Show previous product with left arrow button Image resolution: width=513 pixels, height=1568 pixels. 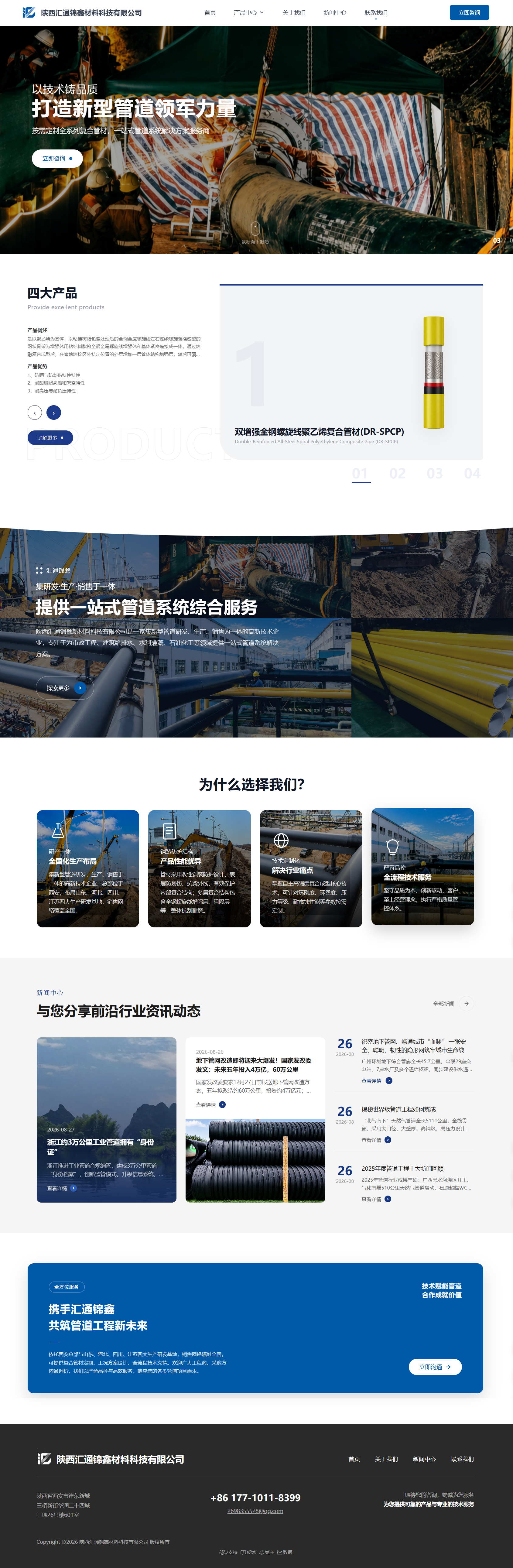pos(35,413)
